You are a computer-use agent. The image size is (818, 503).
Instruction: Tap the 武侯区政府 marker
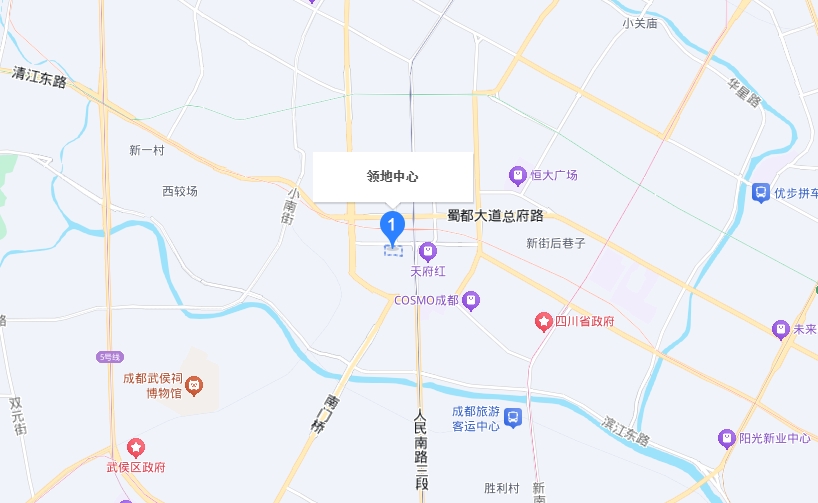click(135, 448)
